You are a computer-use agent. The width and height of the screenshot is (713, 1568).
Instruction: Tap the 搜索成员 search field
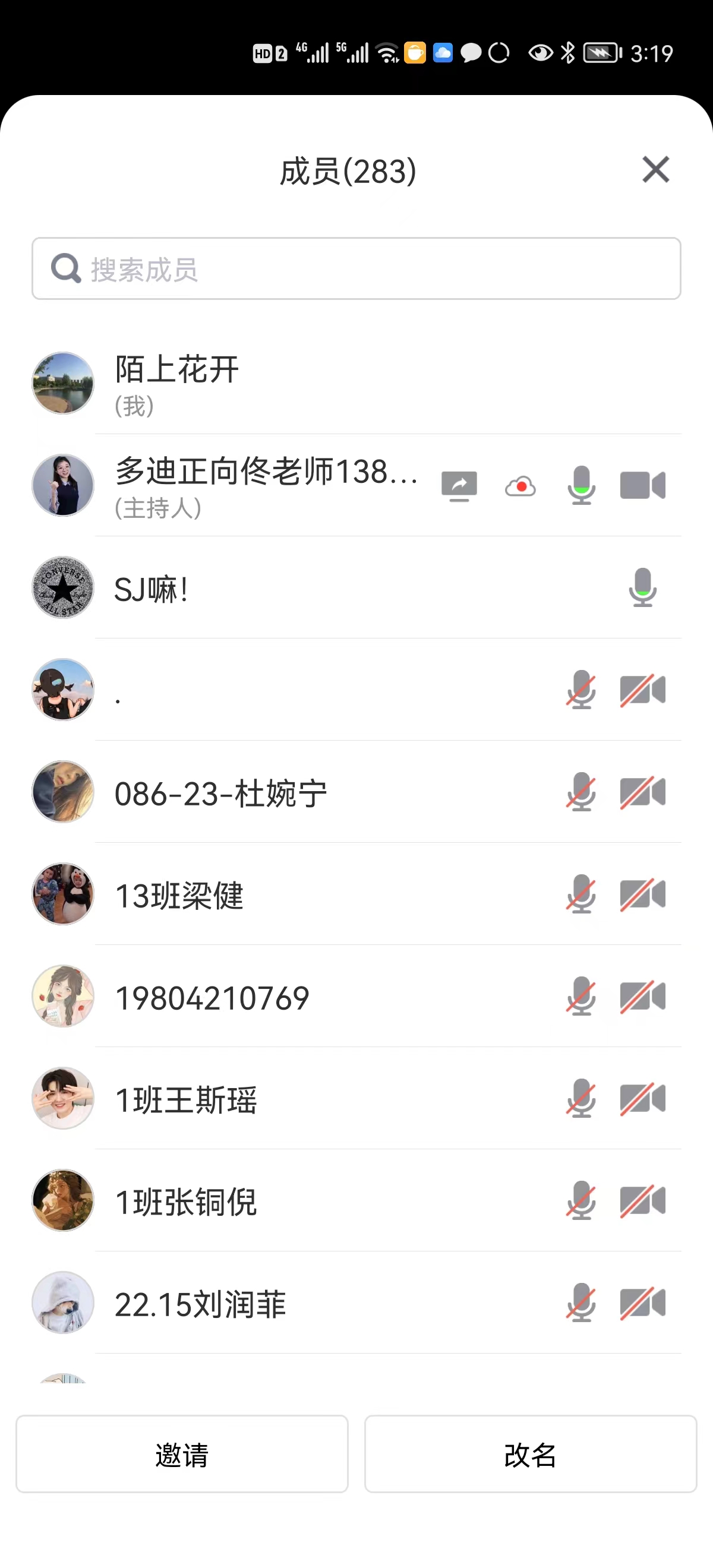[x=356, y=268]
